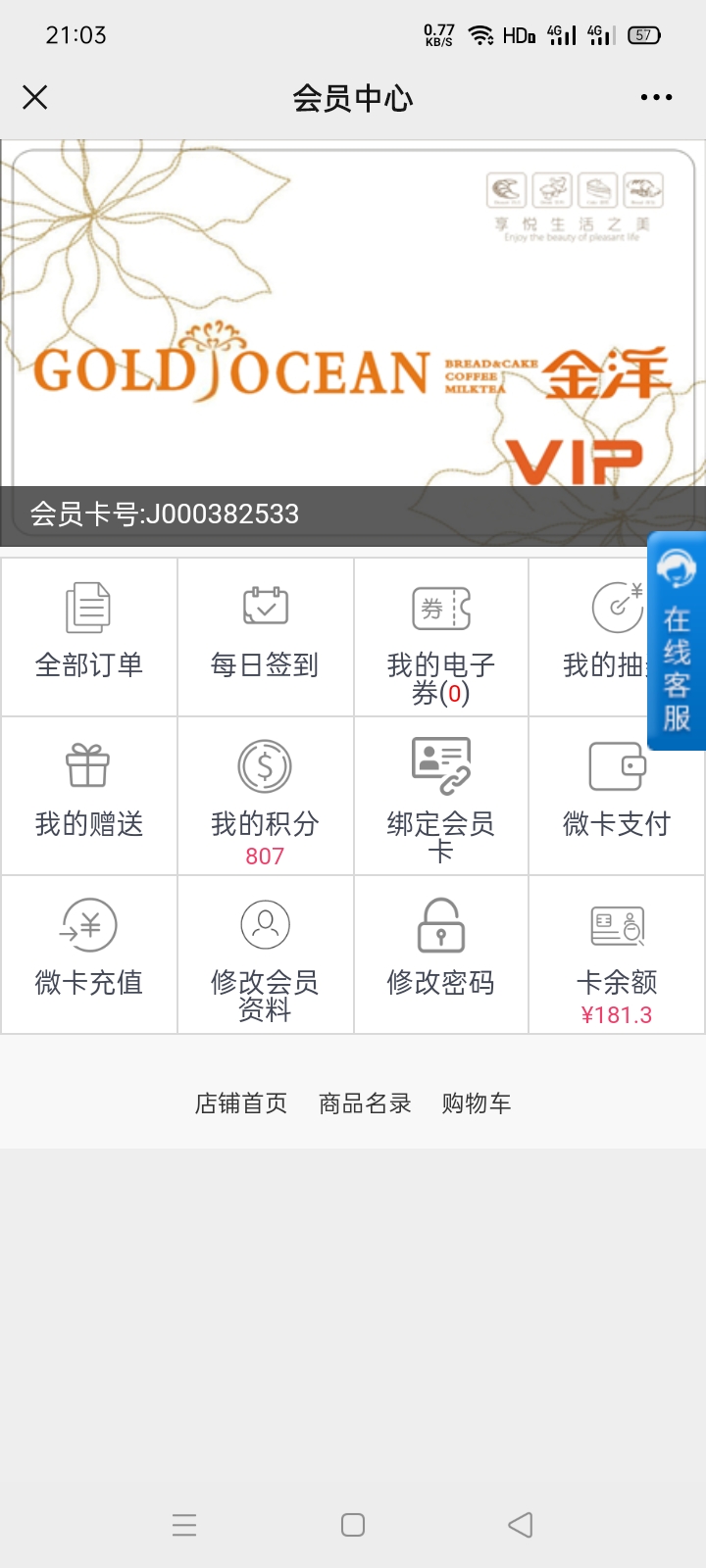This screenshot has width=706, height=1568.
Task: Check 我的积分 points
Action: (x=265, y=796)
